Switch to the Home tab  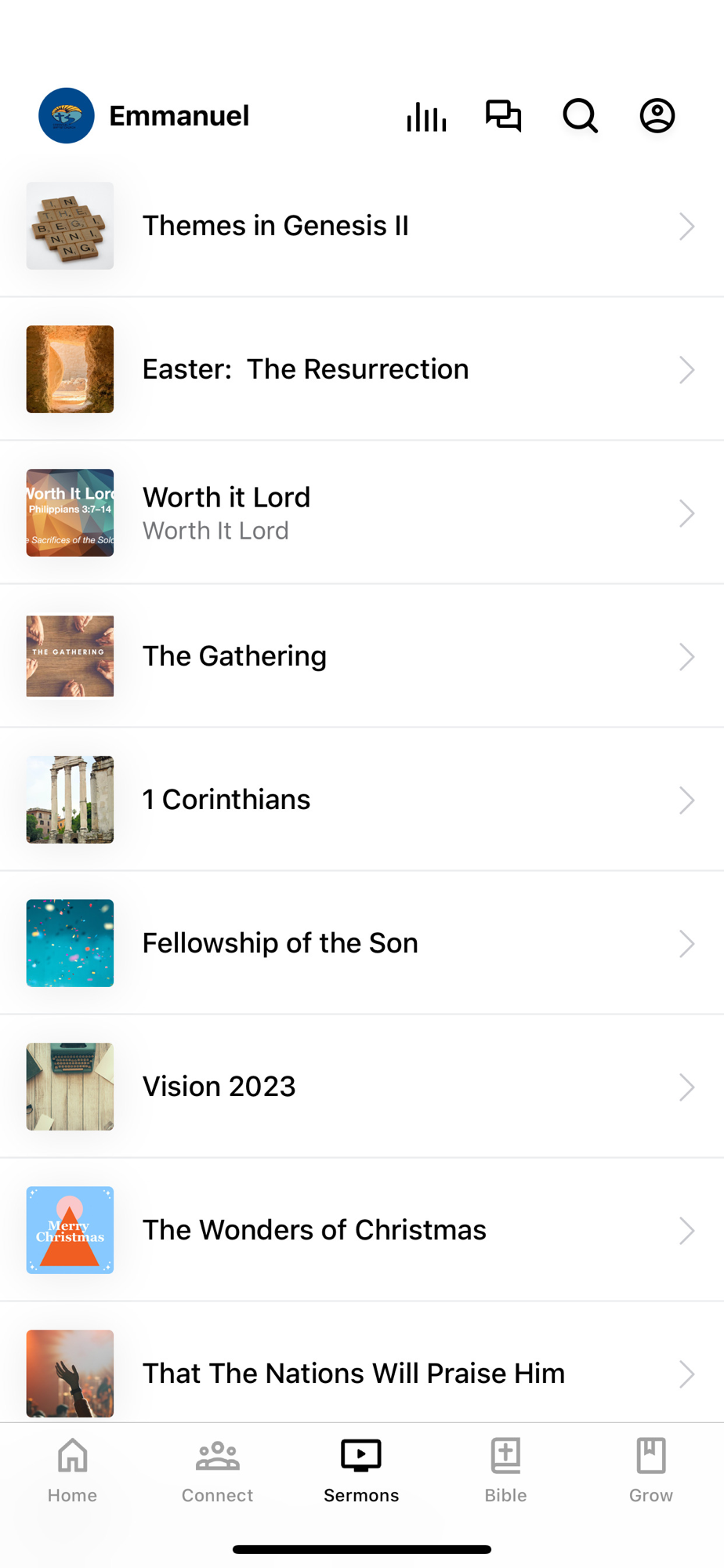[72, 1471]
